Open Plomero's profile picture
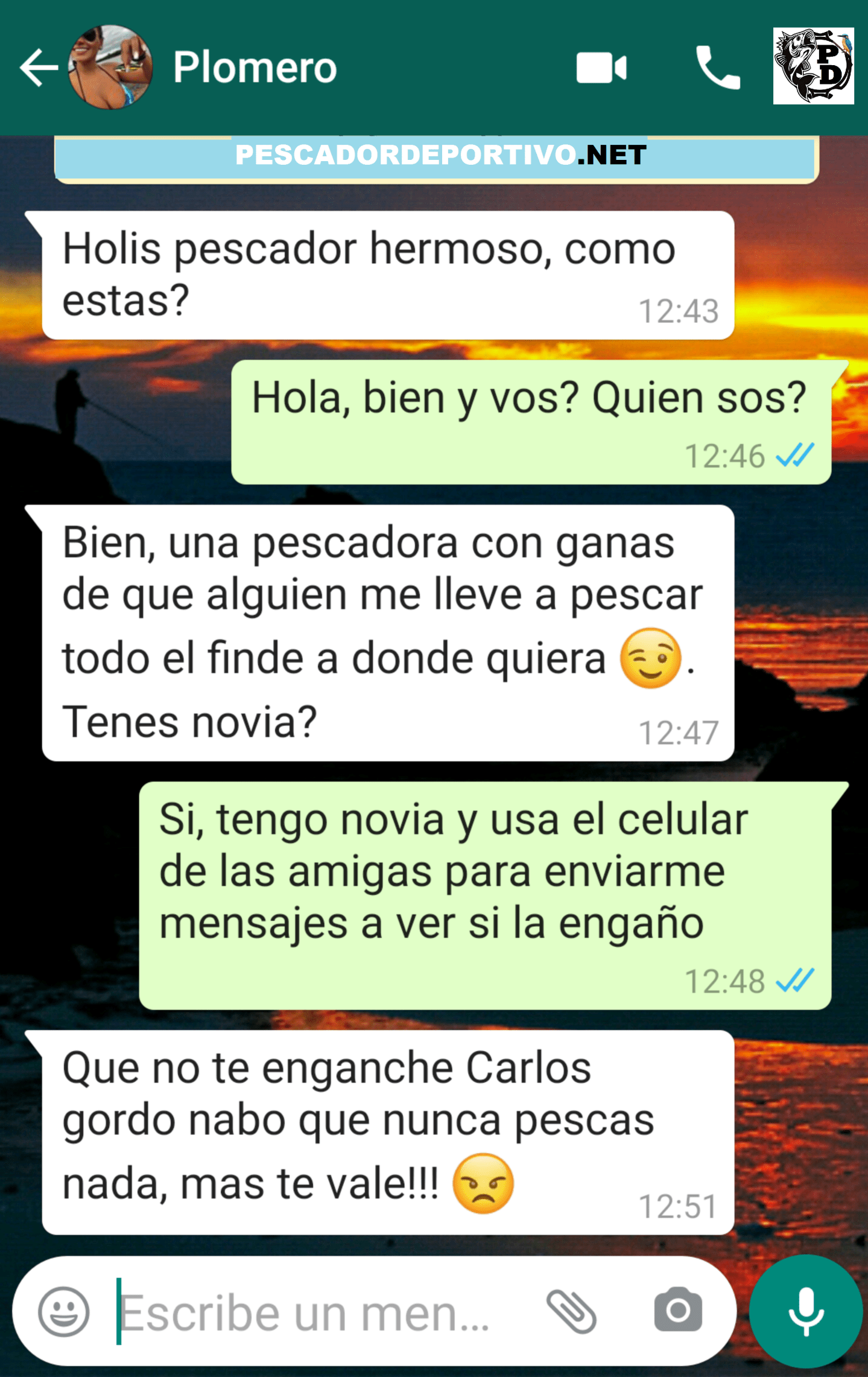Viewport: 868px width, 1377px height. 110,68
